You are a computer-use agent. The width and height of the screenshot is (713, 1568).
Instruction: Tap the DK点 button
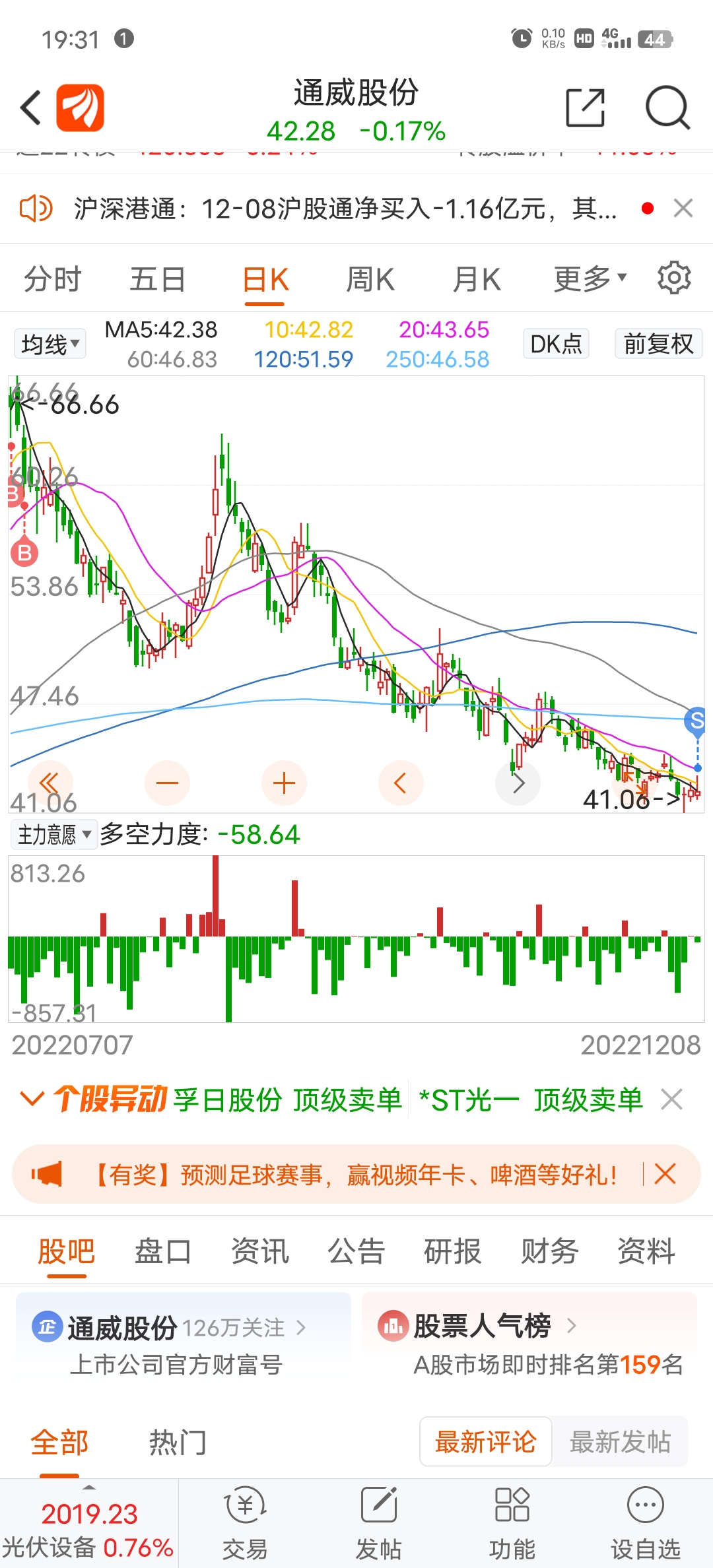point(556,344)
